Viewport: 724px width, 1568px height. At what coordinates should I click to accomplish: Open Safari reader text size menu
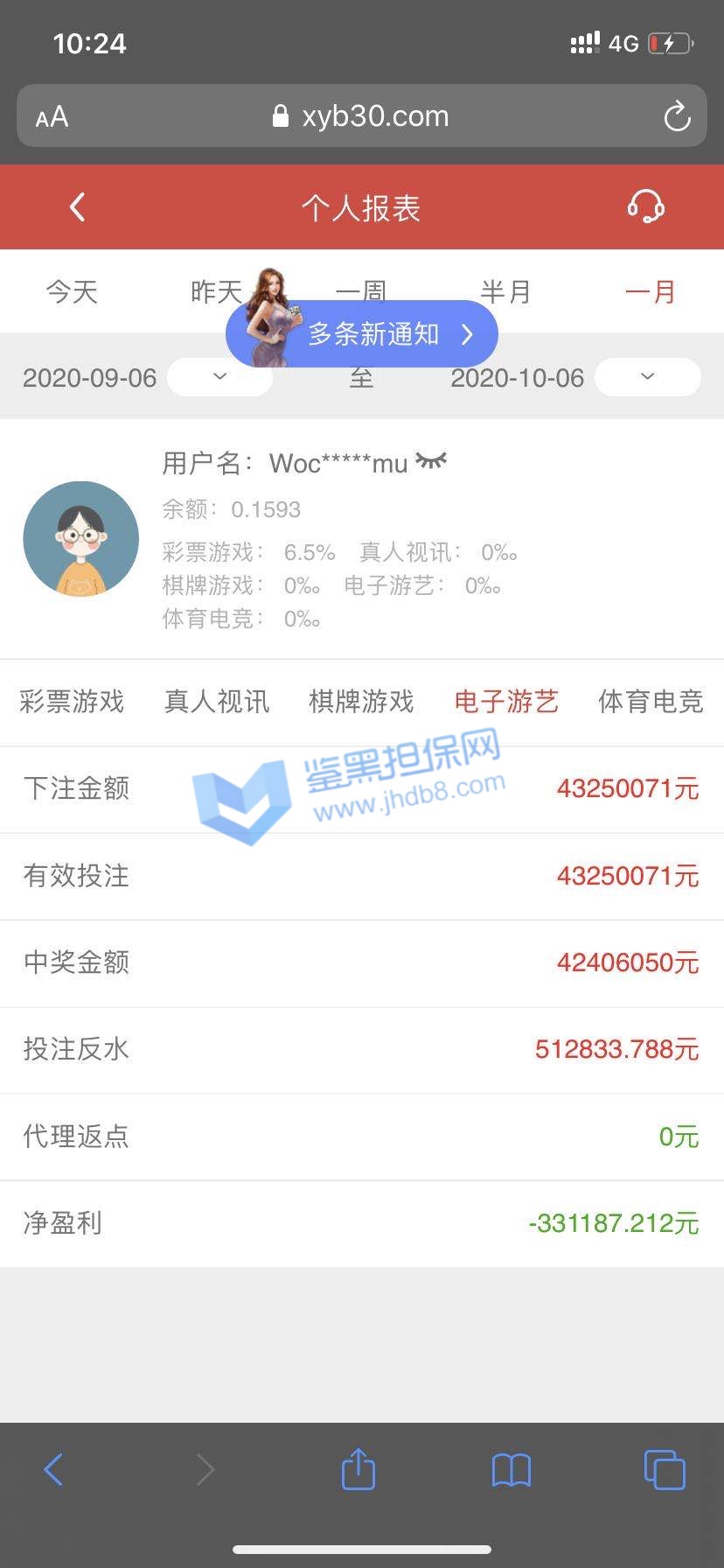click(52, 116)
